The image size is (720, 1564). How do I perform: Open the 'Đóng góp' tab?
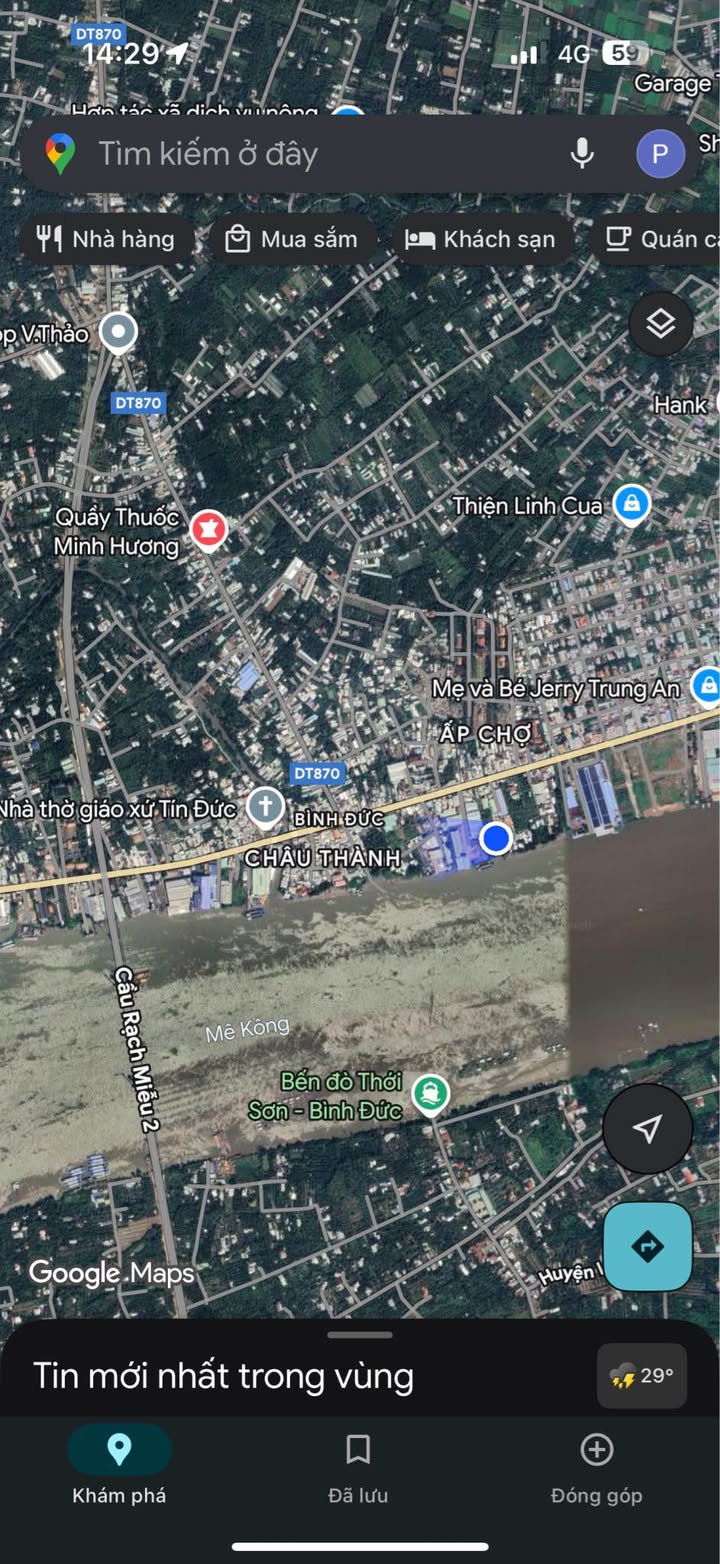point(596,1466)
